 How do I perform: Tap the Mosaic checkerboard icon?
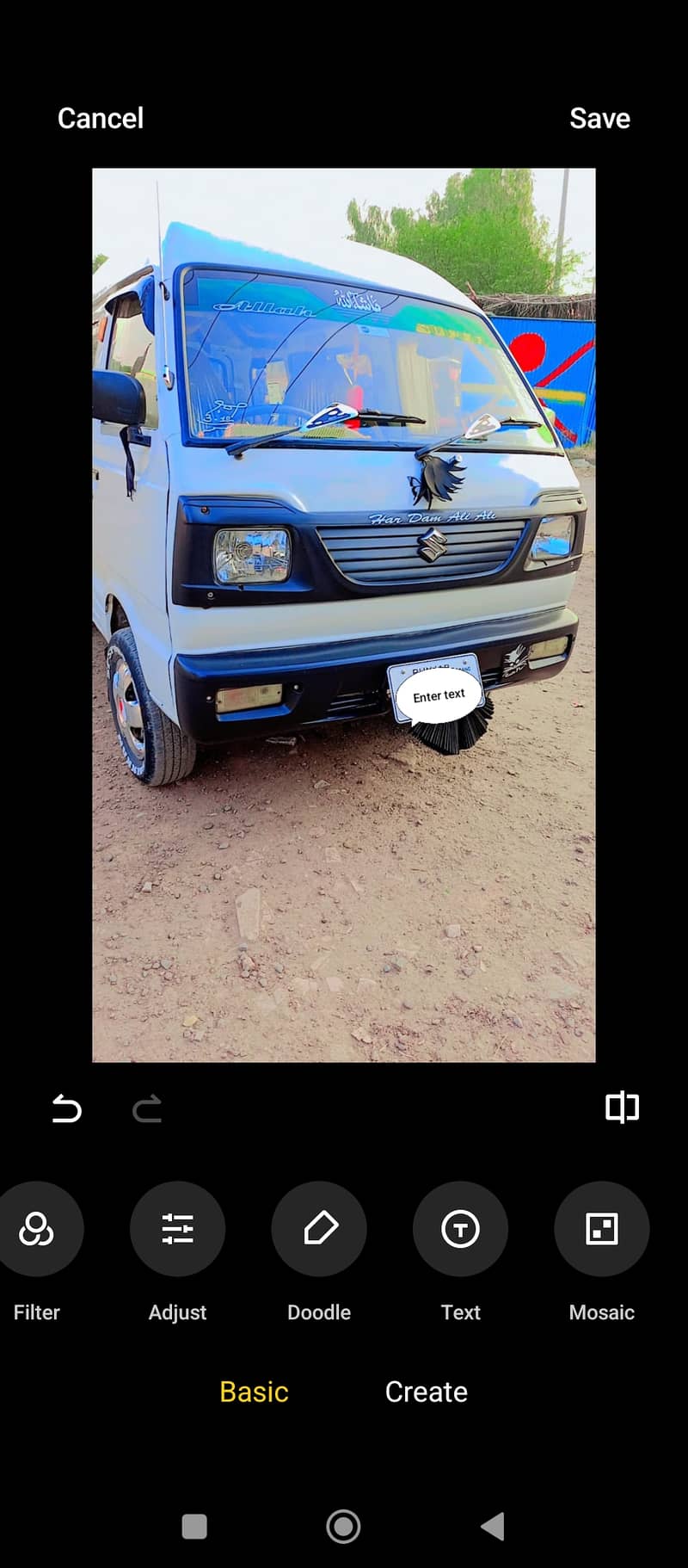(601, 1229)
